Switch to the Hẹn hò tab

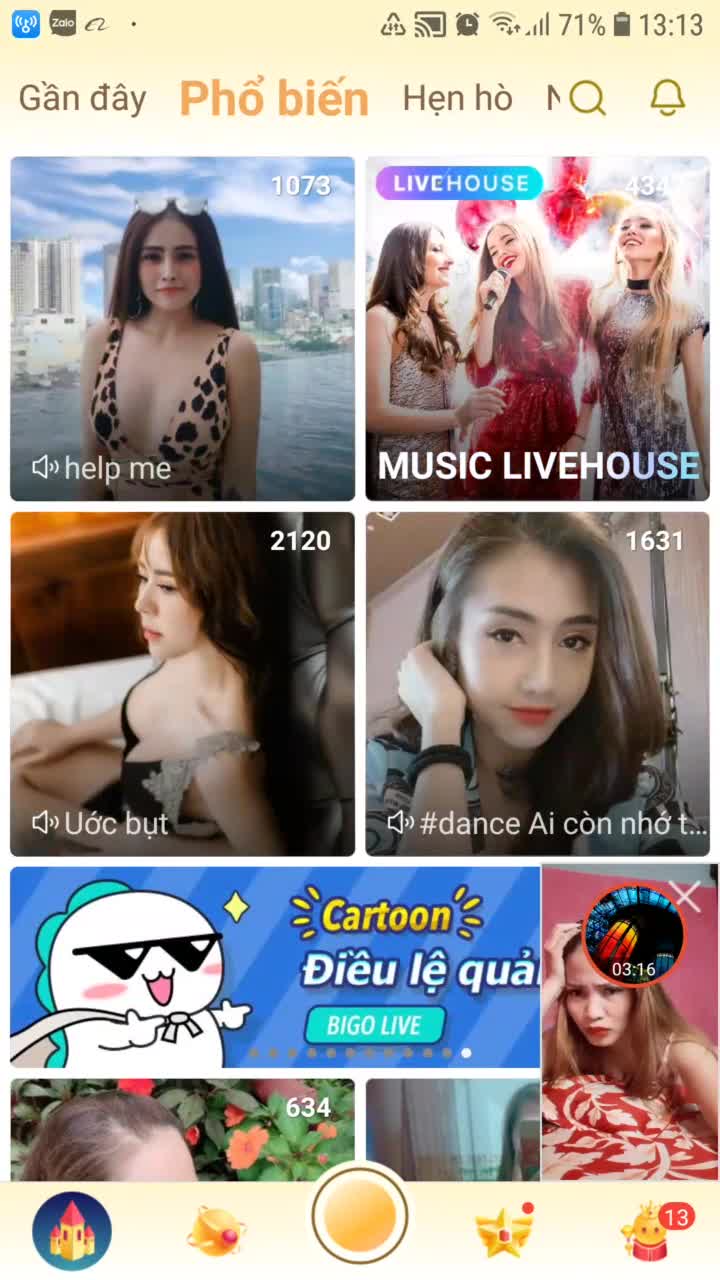point(457,99)
